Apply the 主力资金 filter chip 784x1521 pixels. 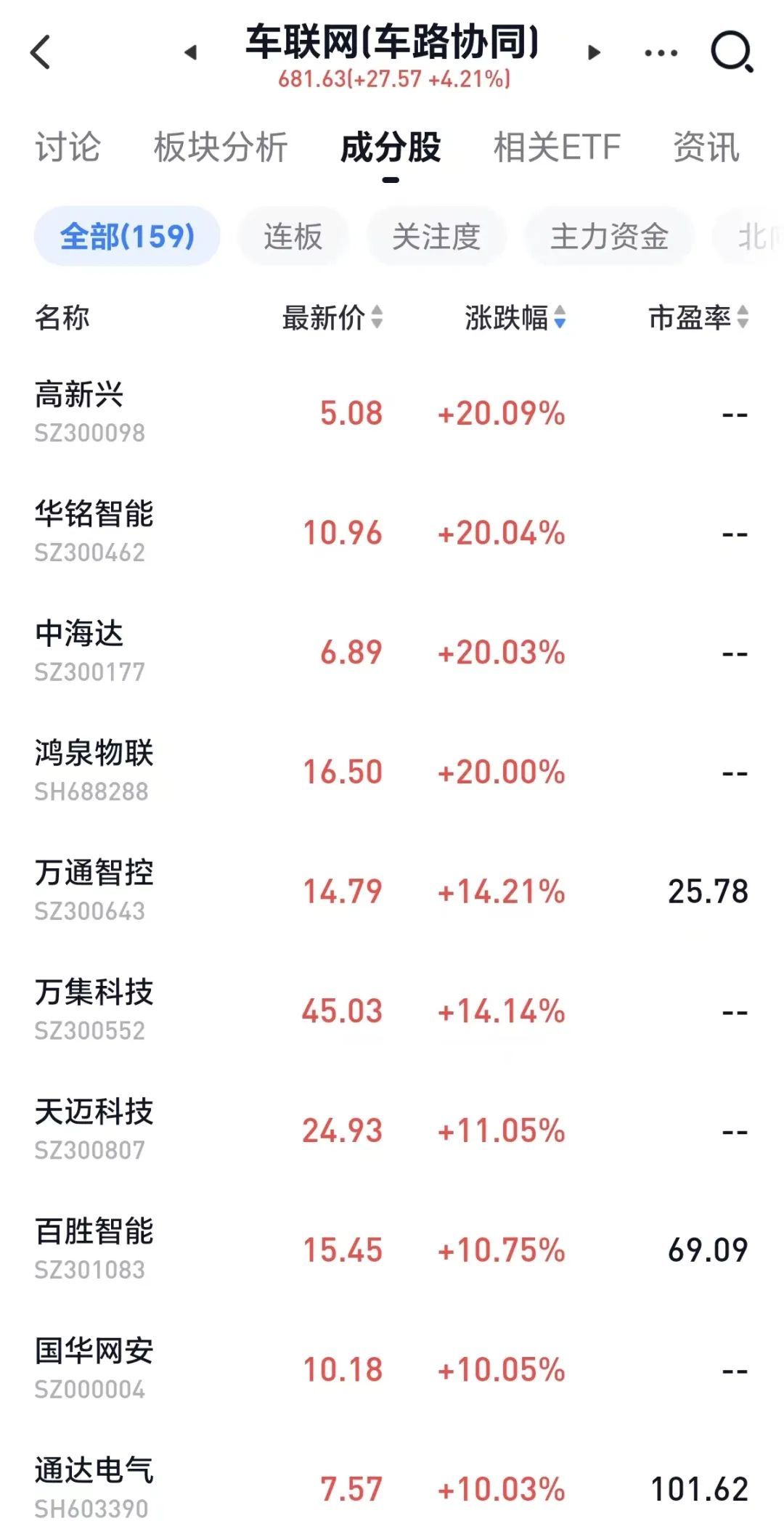click(609, 237)
